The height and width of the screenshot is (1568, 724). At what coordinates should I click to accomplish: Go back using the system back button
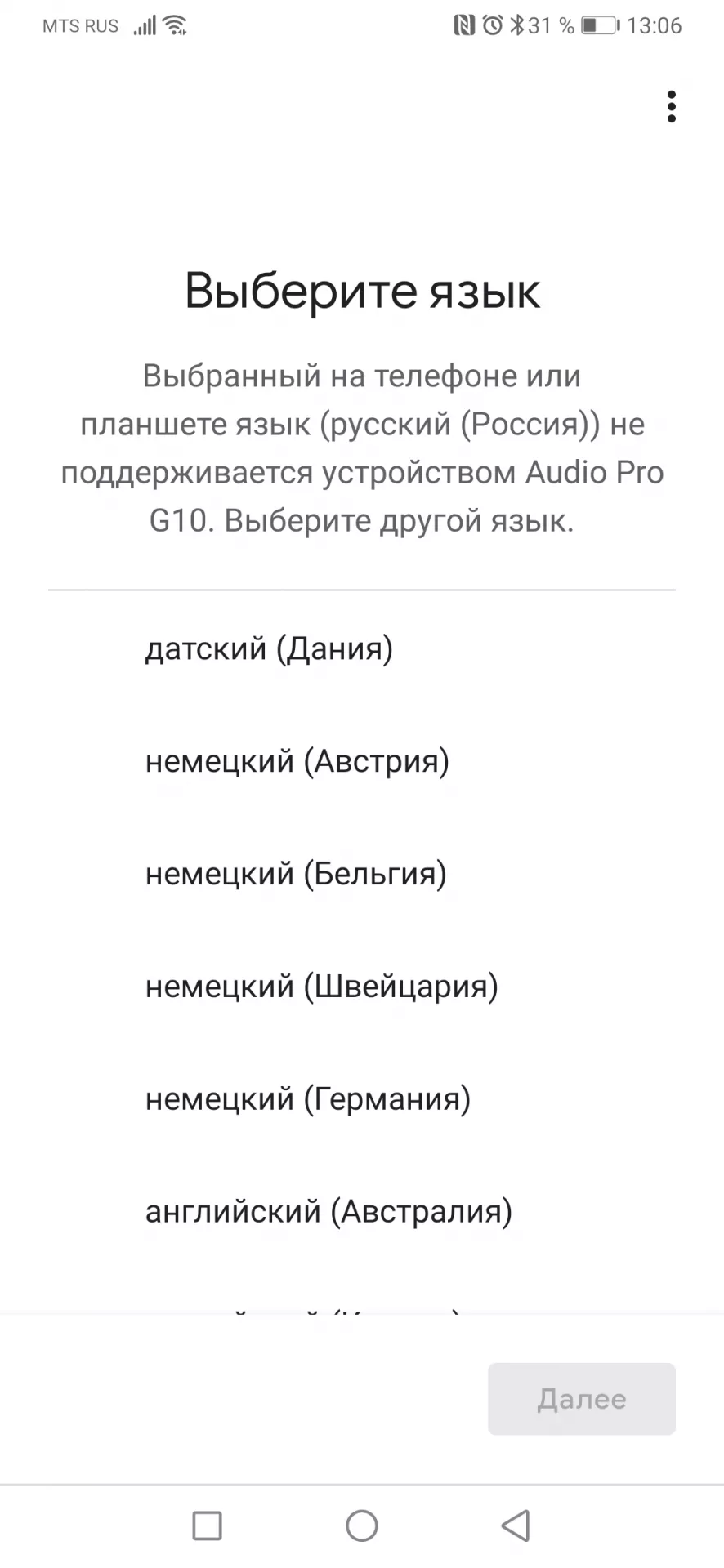516,1526
